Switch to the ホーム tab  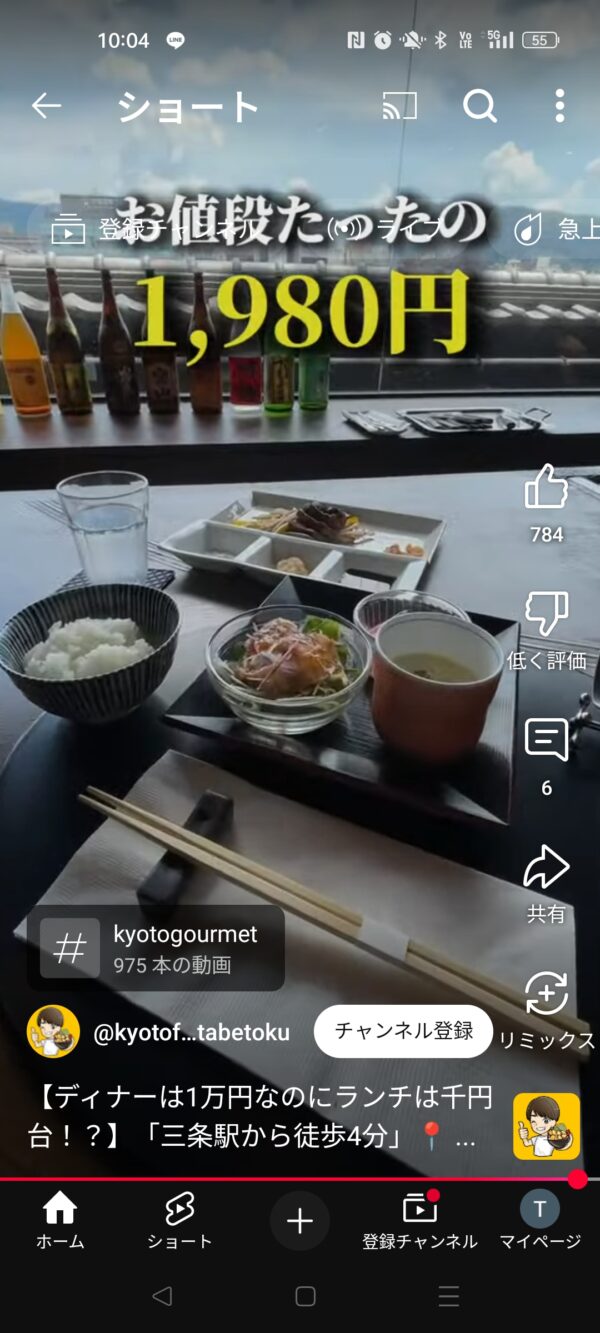tap(60, 1221)
